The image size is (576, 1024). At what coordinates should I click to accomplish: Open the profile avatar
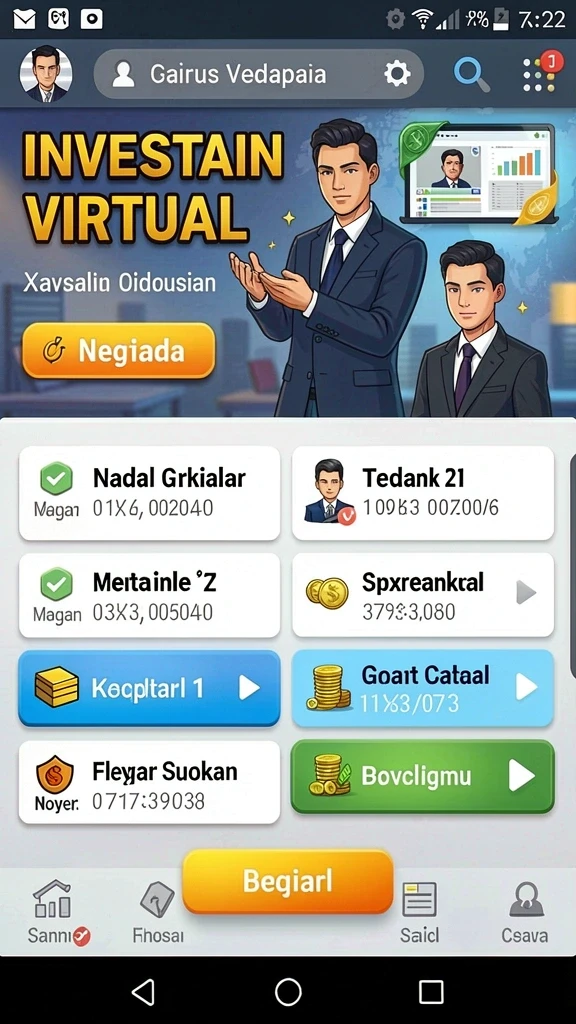click(46, 74)
